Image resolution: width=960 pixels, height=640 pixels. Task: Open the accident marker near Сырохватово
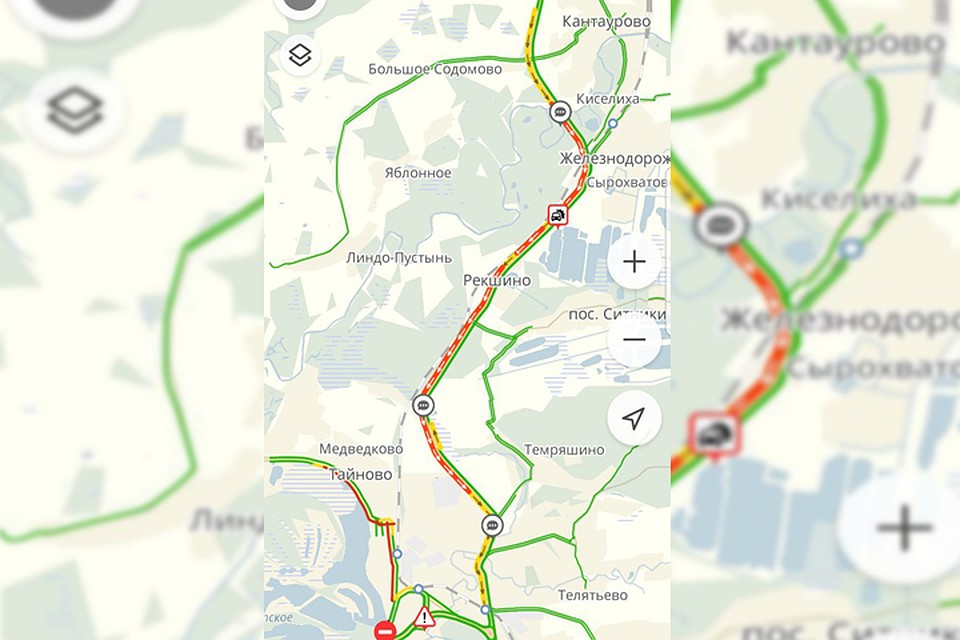[558, 214]
